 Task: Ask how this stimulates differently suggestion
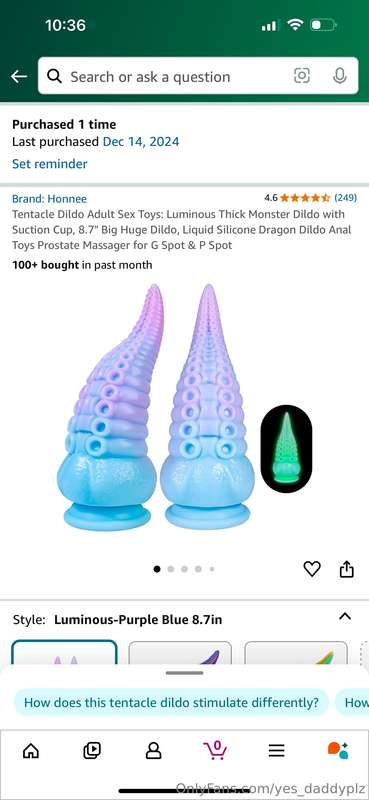171,703
